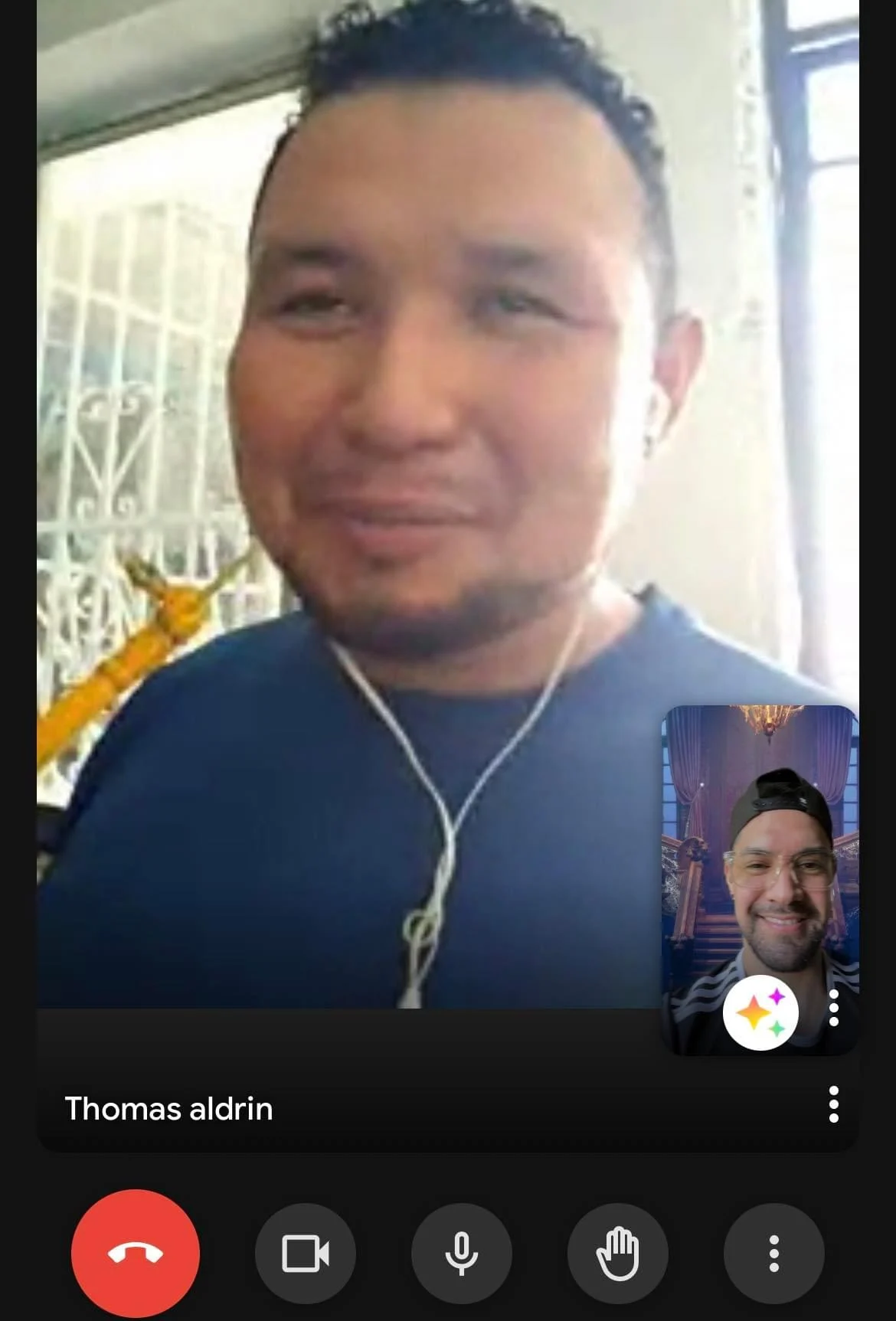Open visual effects on self preview
The image size is (896, 1321).
[x=760, y=1012]
